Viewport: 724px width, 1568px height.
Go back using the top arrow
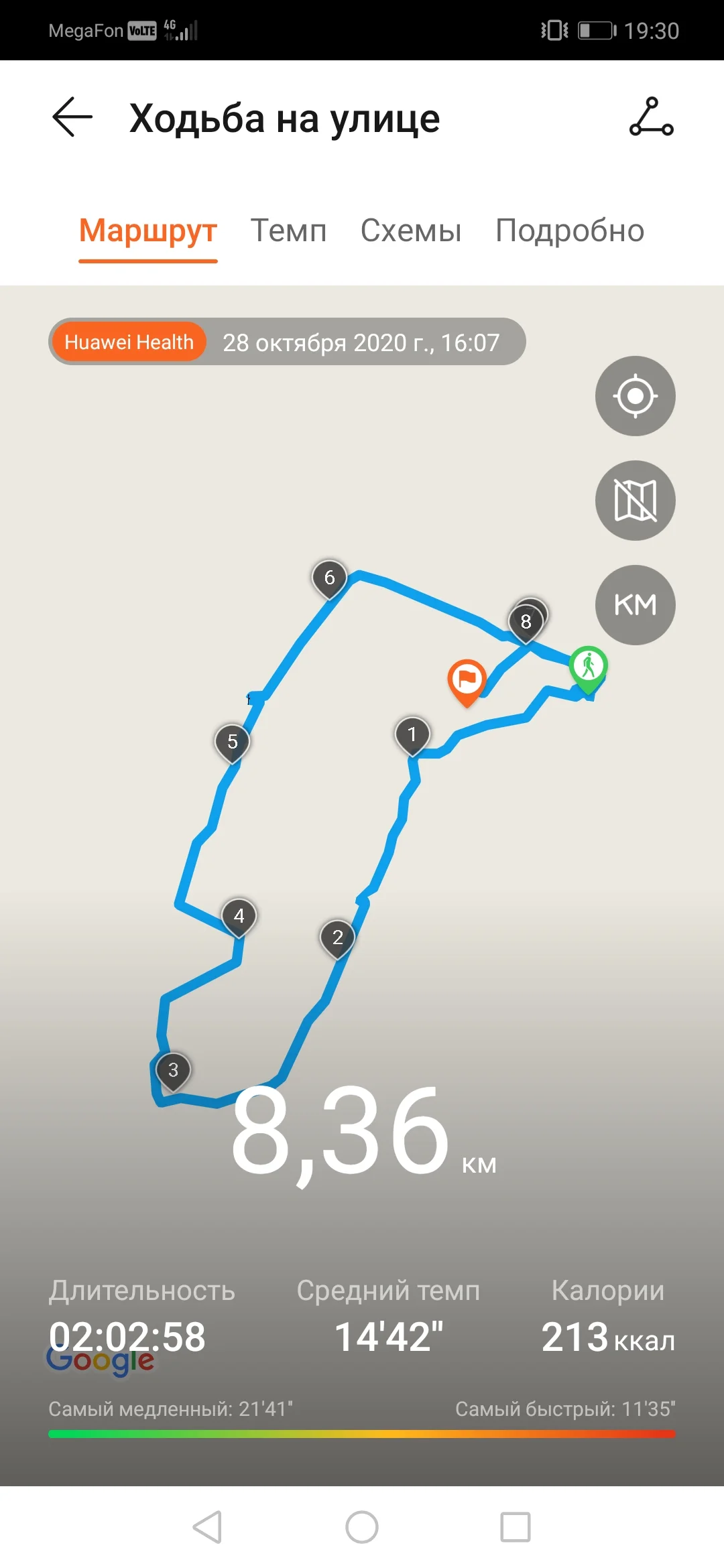point(72,117)
